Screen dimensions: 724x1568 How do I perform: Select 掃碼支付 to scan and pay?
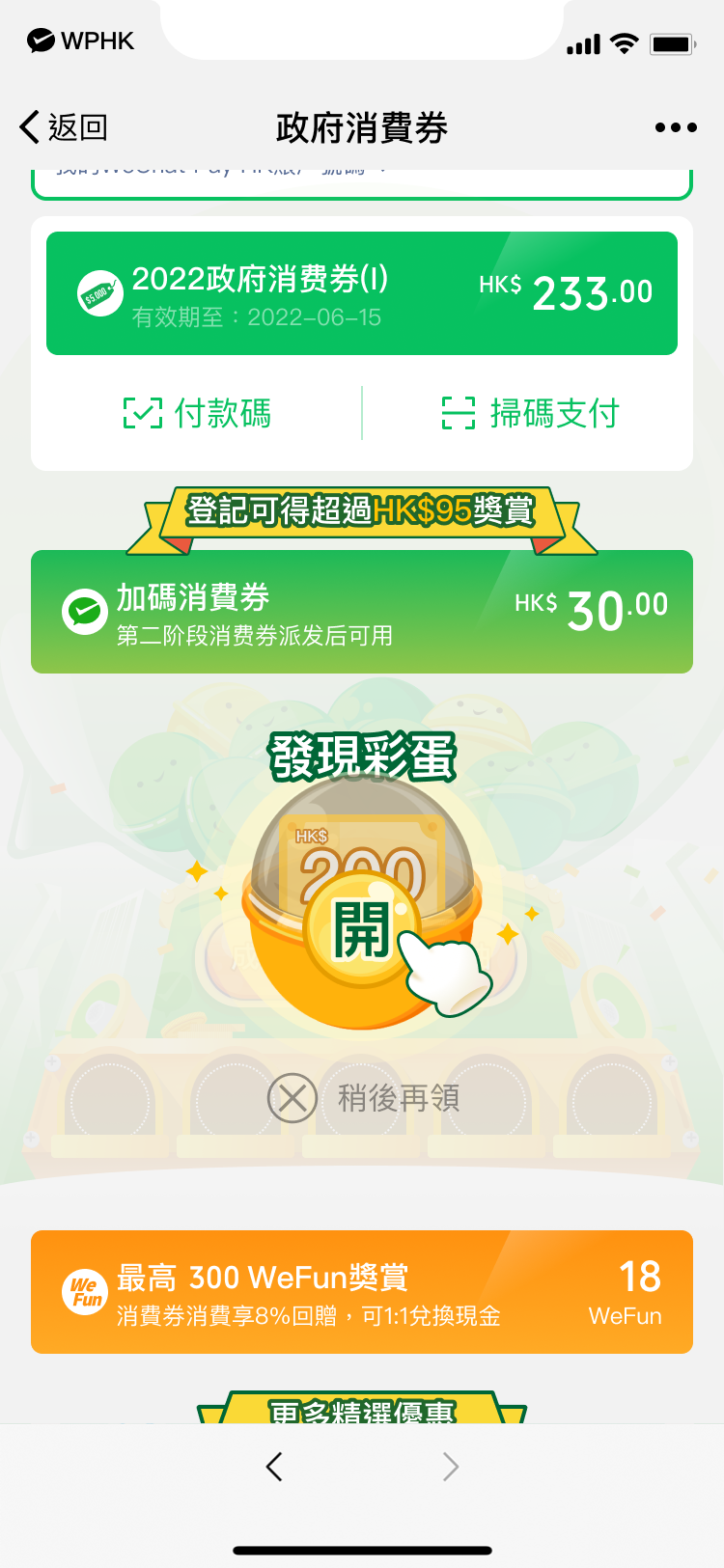pyautogui.click(x=529, y=413)
